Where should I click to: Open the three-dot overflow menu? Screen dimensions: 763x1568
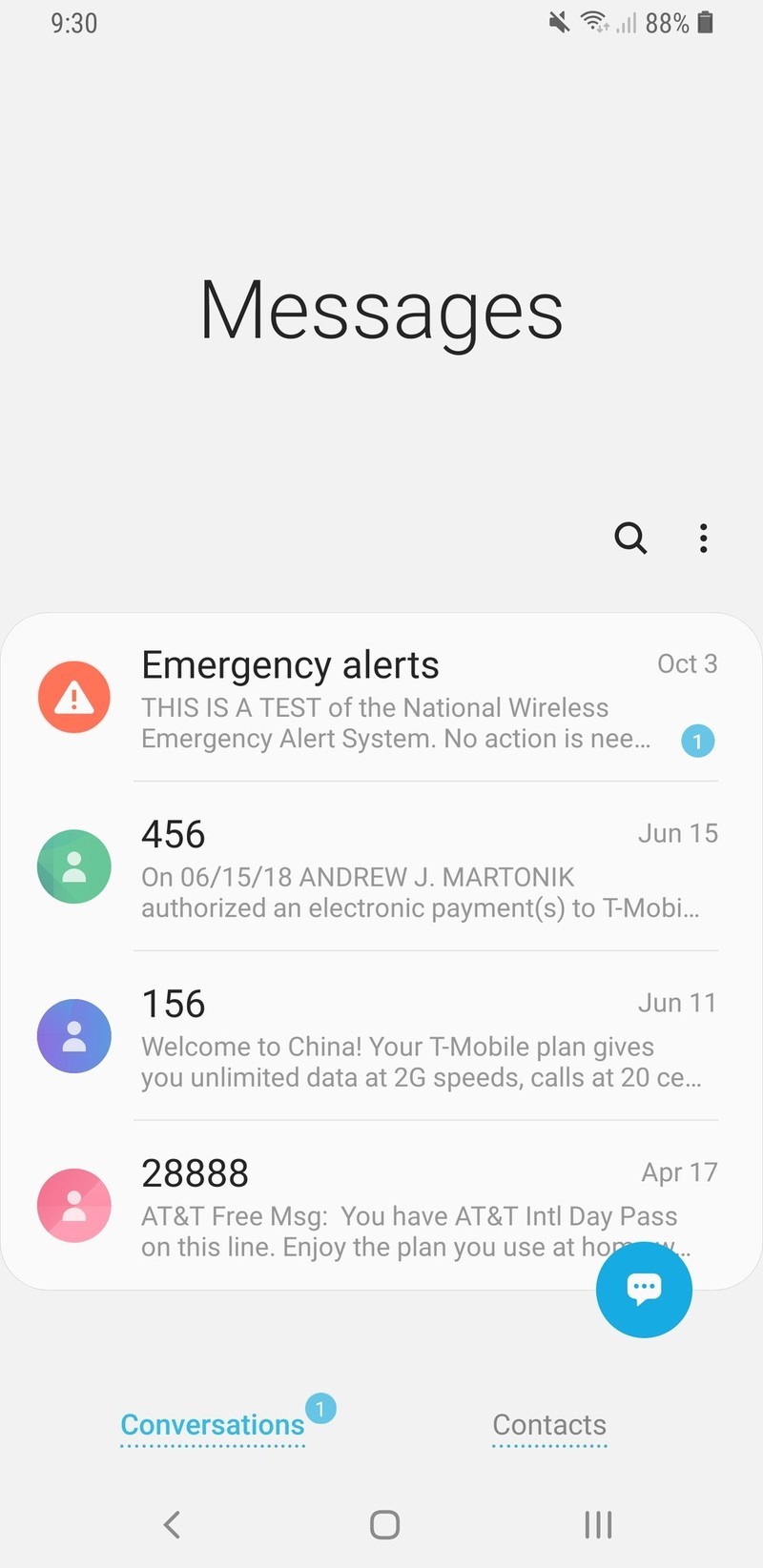click(x=703, y=538)
